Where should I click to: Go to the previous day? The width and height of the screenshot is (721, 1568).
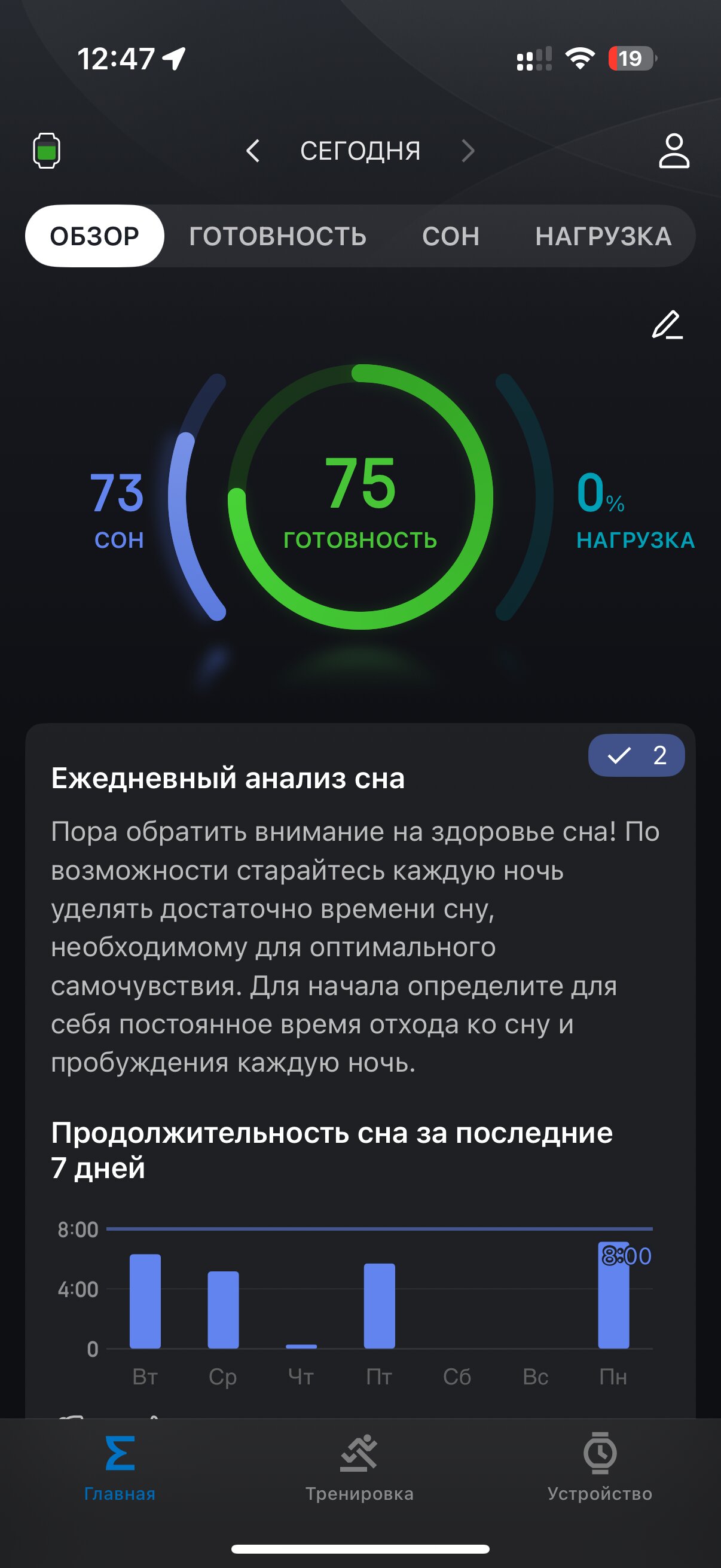tap(253, 150)
